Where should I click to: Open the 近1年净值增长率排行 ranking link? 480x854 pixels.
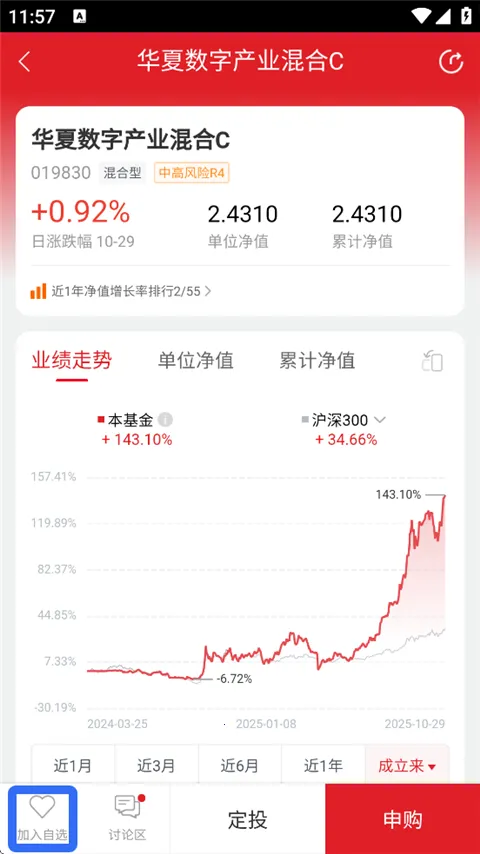point(121,291)
